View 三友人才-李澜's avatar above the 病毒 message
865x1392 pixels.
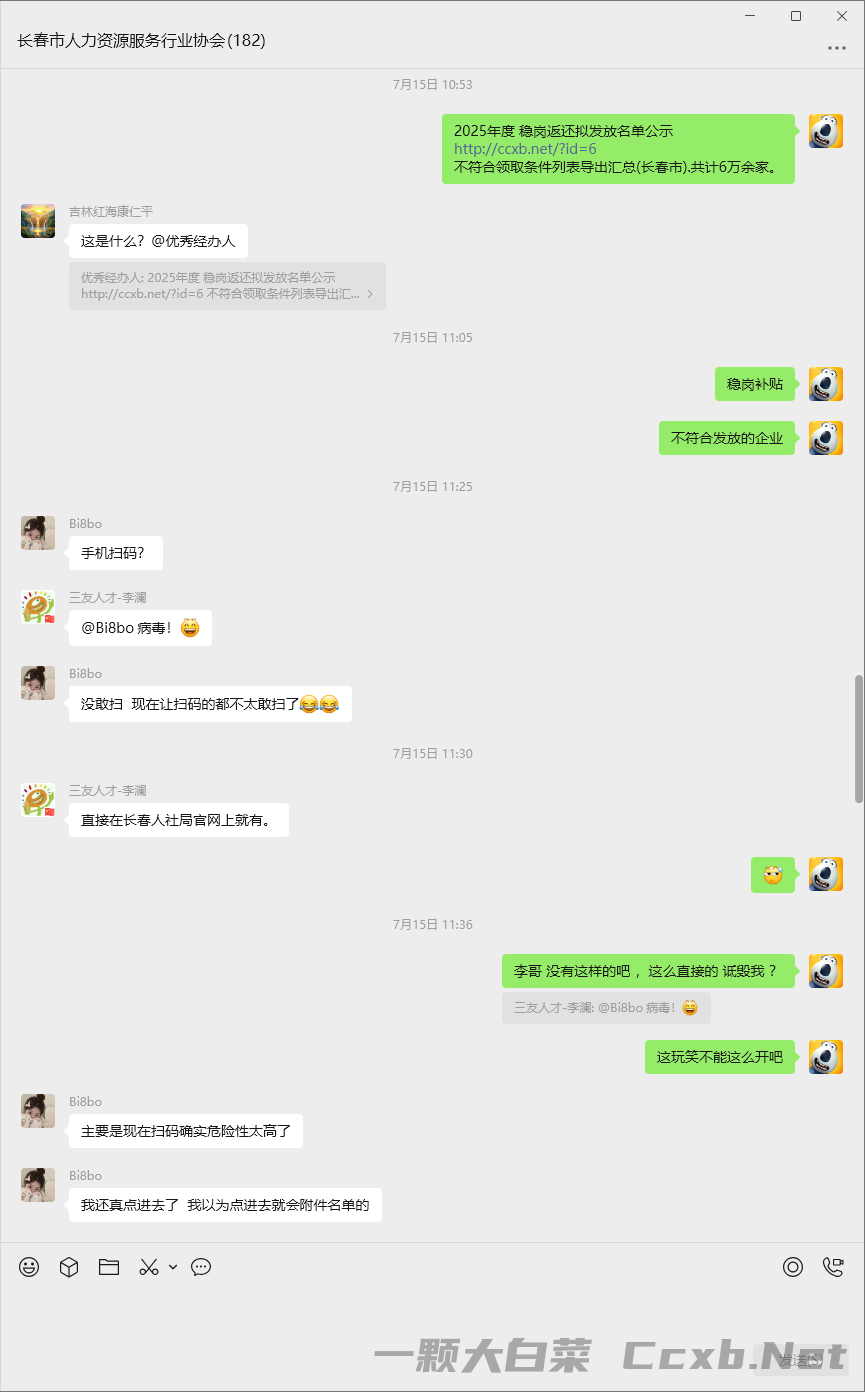pos(38,607)
